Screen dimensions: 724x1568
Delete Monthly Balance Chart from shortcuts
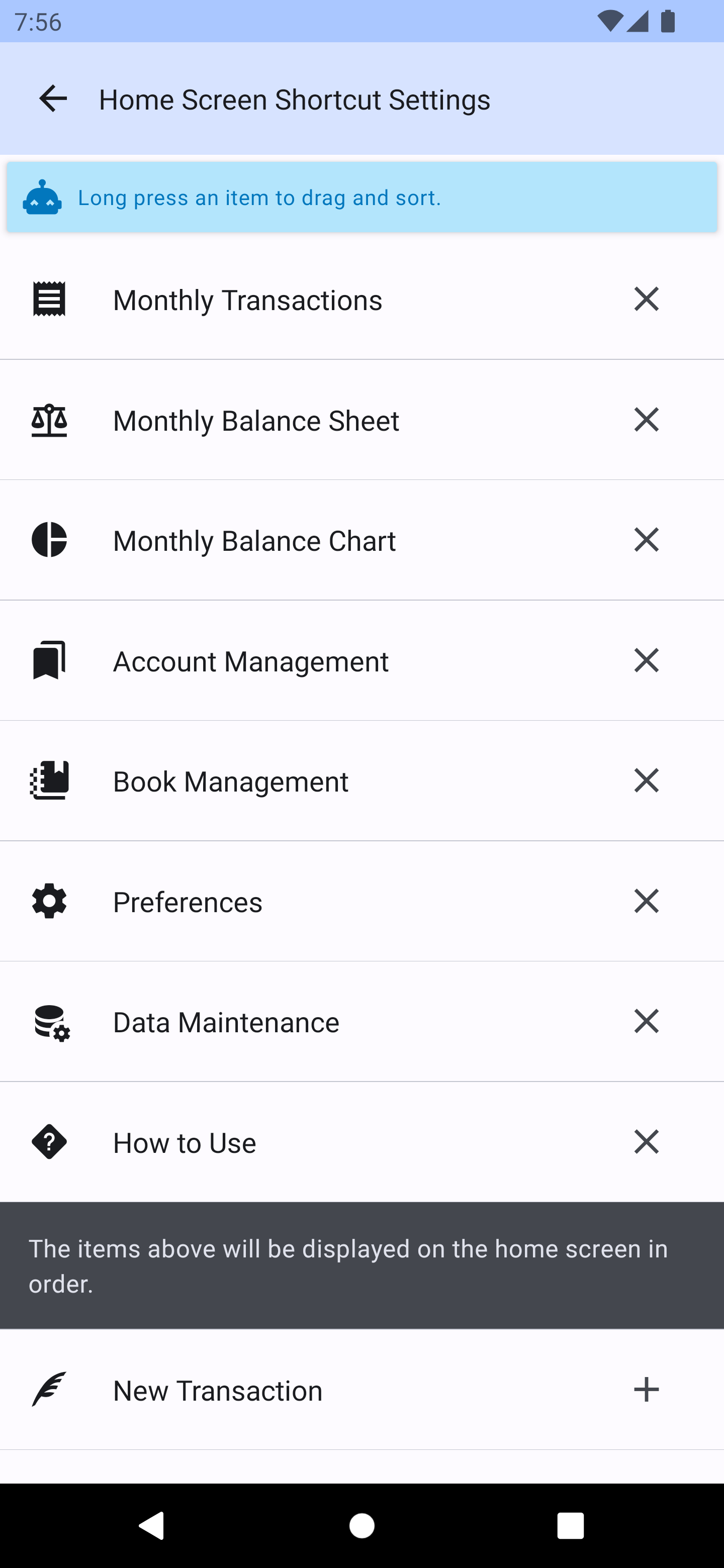(646, 540)
